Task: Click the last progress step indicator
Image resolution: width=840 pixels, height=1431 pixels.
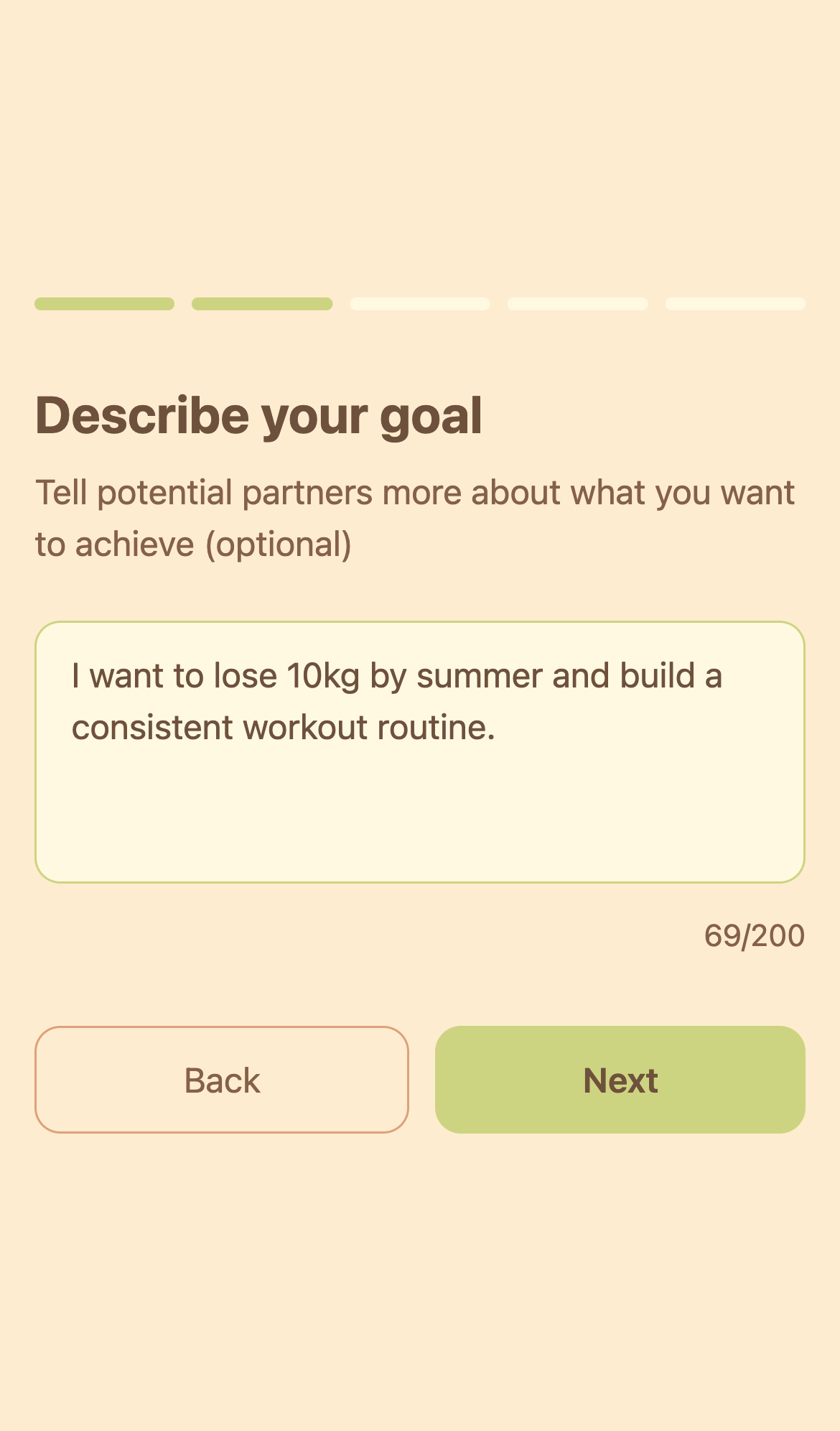Action: coord(735,304)
